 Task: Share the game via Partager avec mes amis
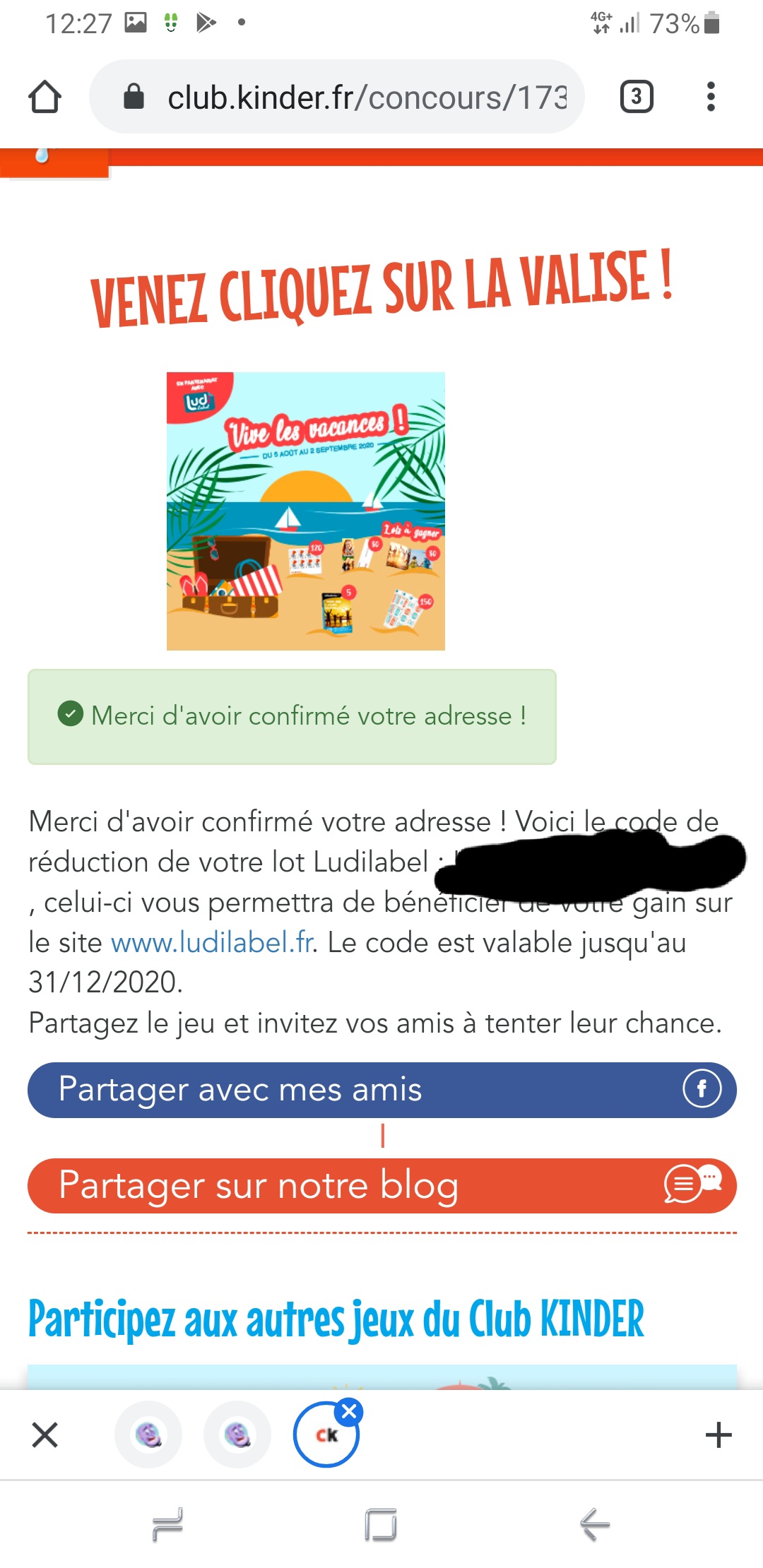point(381,1090)
